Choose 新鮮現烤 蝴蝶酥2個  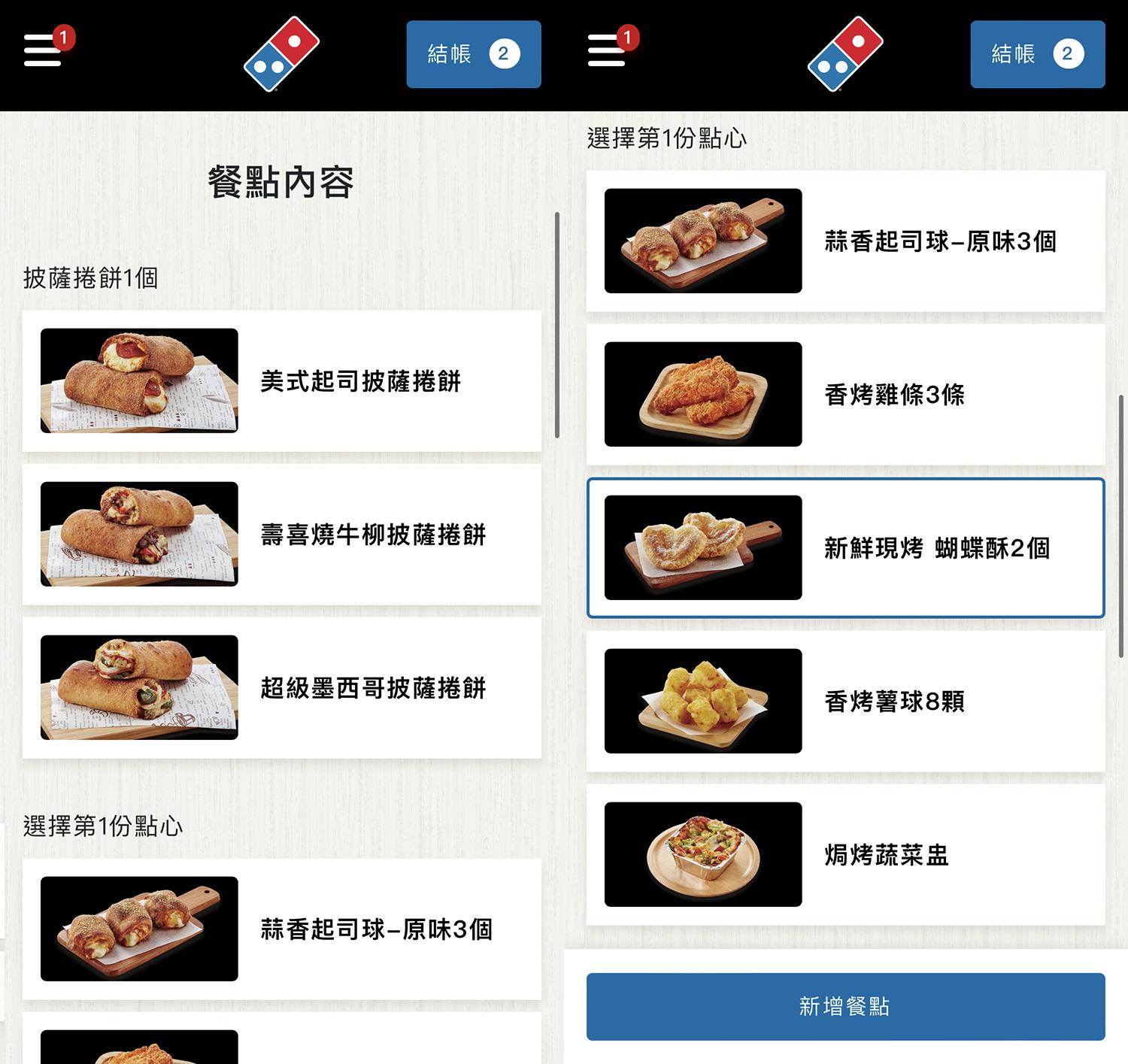[x=845, y=548]
